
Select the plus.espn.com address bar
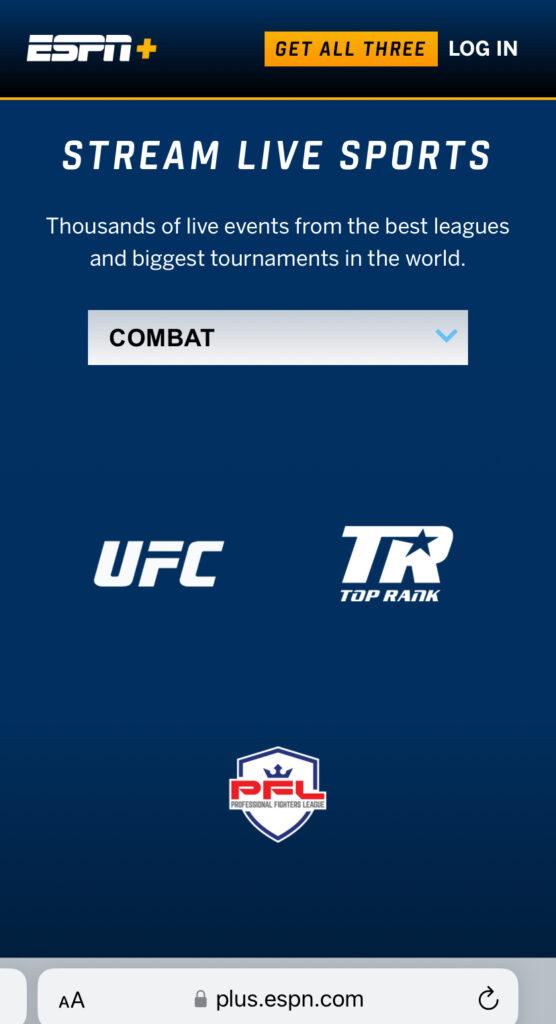[278, 998]
